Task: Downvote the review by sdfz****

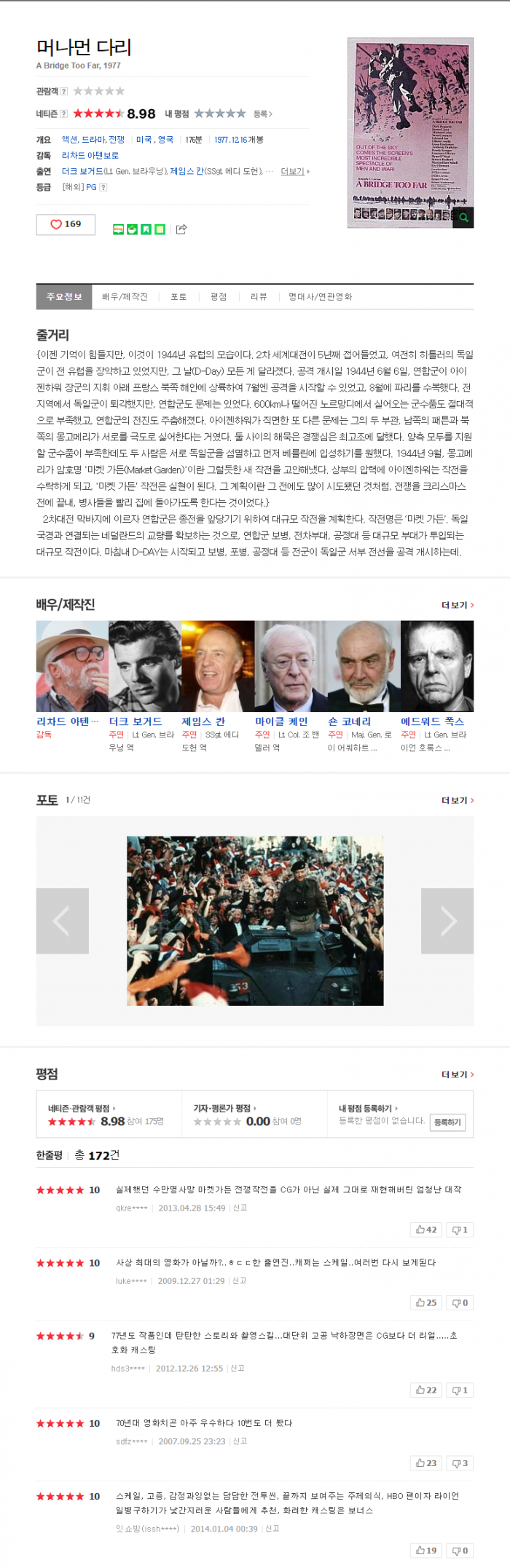Action: [460, 1462]
